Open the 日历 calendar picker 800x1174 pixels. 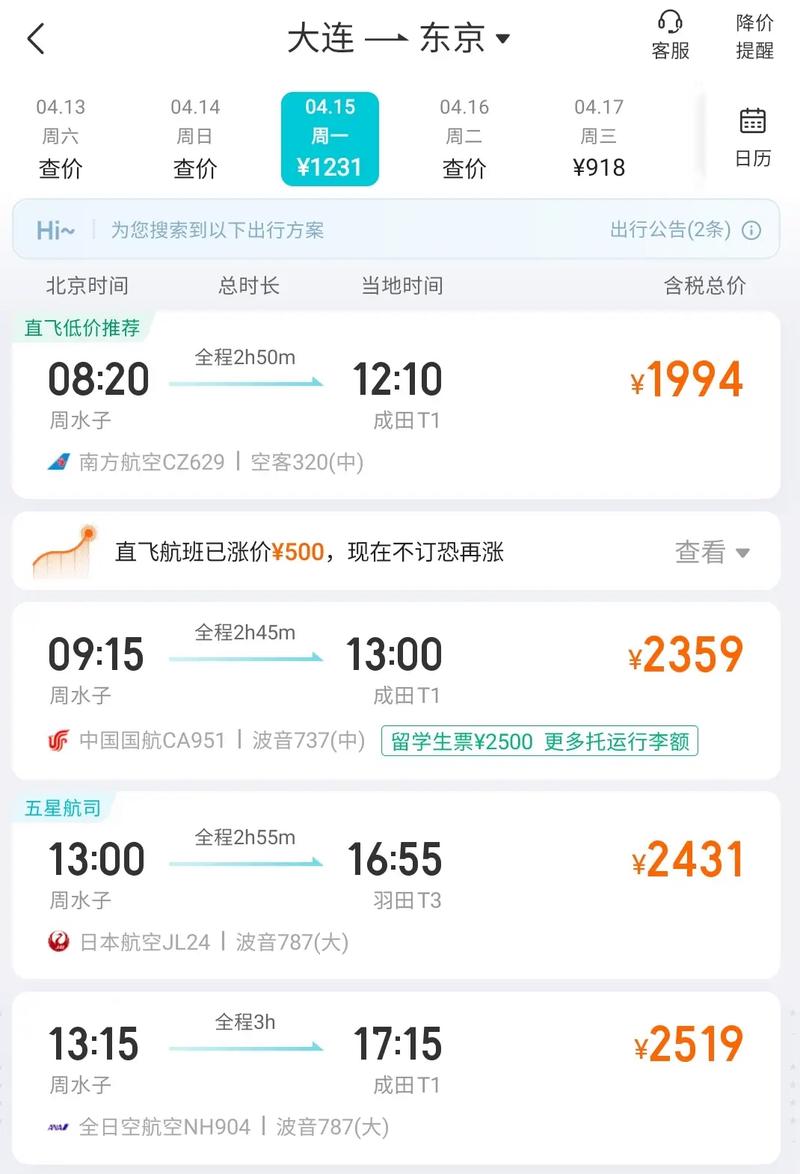tap(753, 137)
